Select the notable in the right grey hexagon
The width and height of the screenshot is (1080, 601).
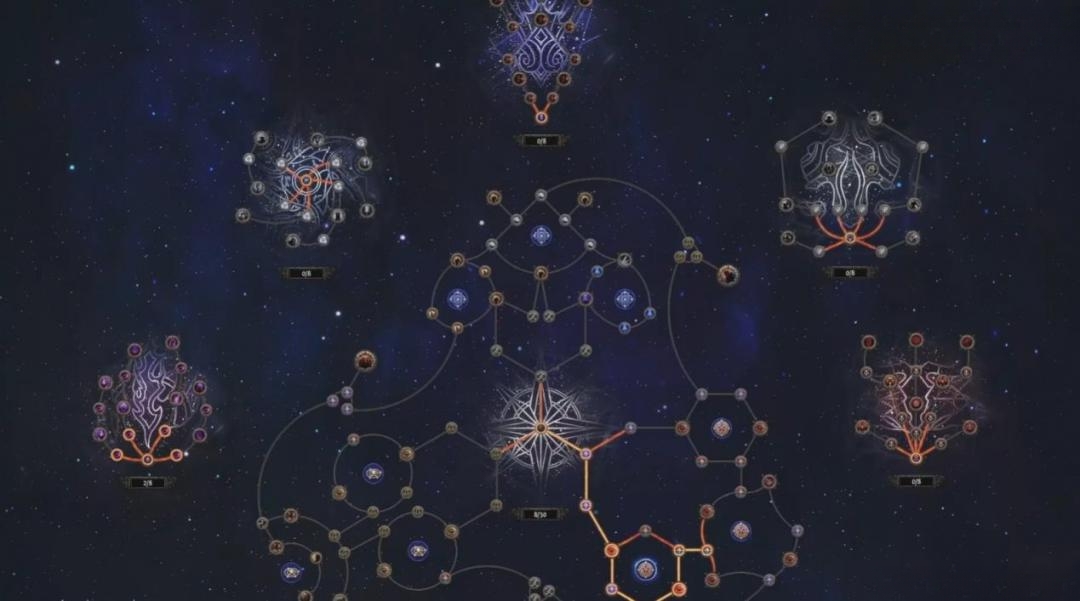click(720, 429)
